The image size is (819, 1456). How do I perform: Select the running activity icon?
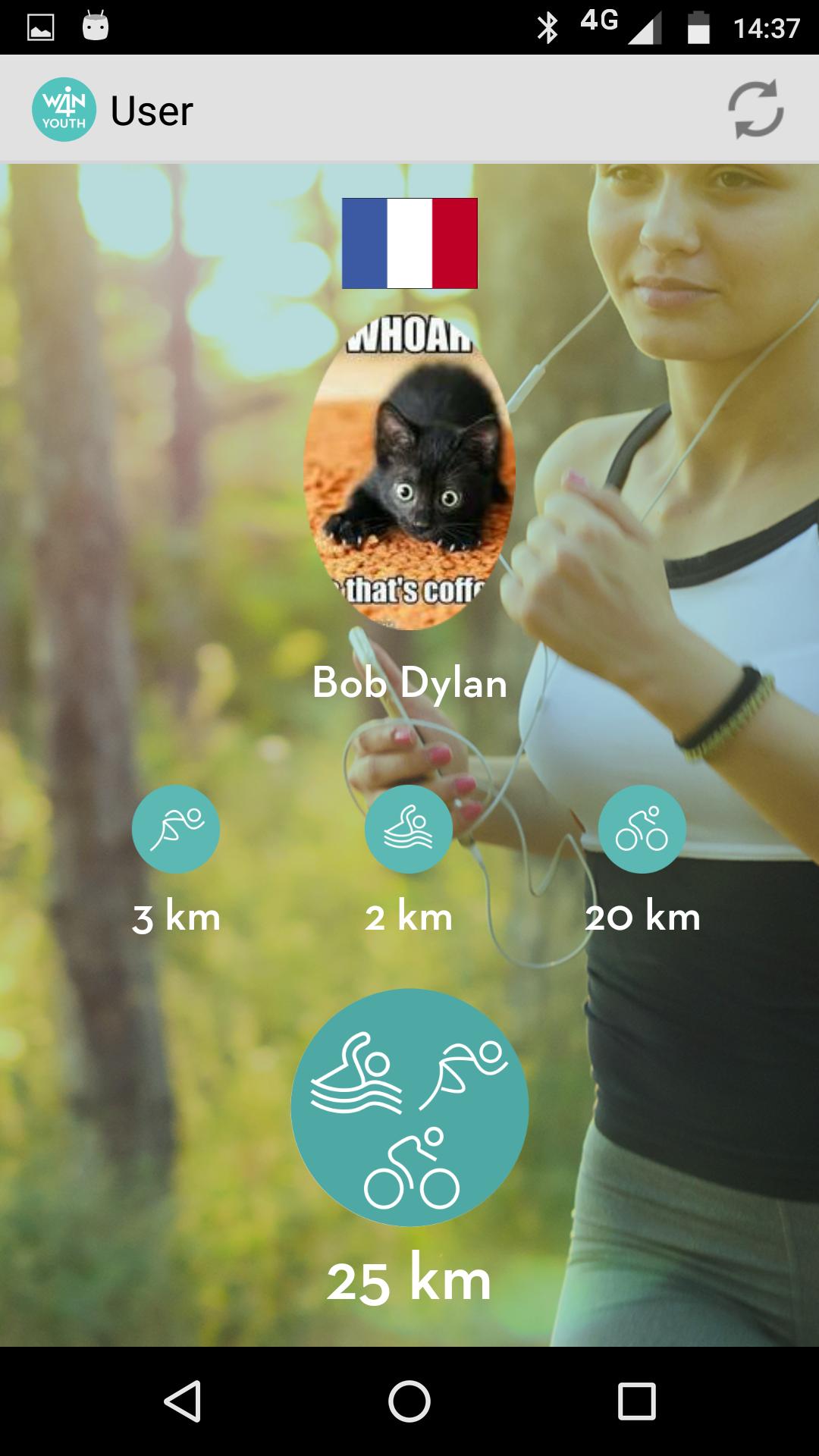click(x=176, y=829)
